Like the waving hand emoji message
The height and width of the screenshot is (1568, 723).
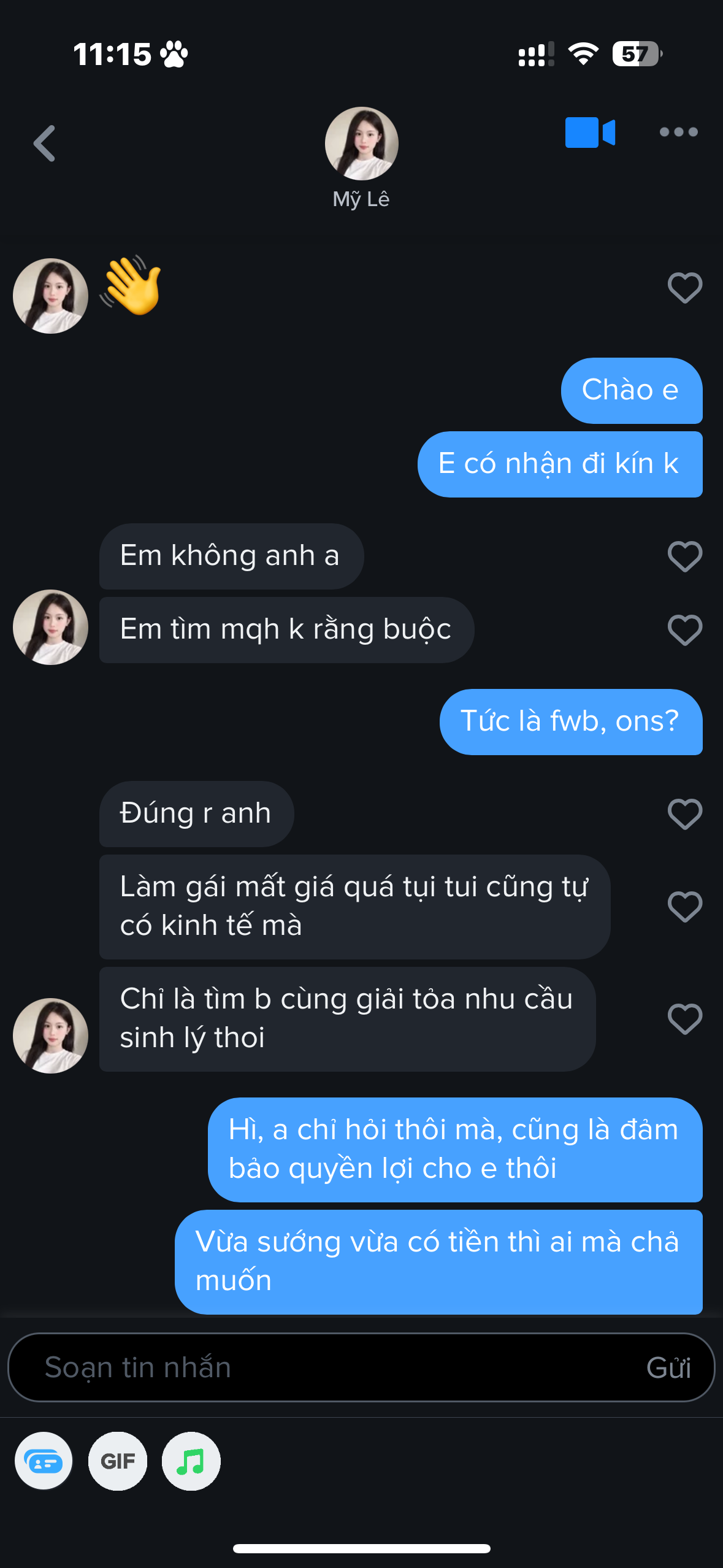coord(684,288)
